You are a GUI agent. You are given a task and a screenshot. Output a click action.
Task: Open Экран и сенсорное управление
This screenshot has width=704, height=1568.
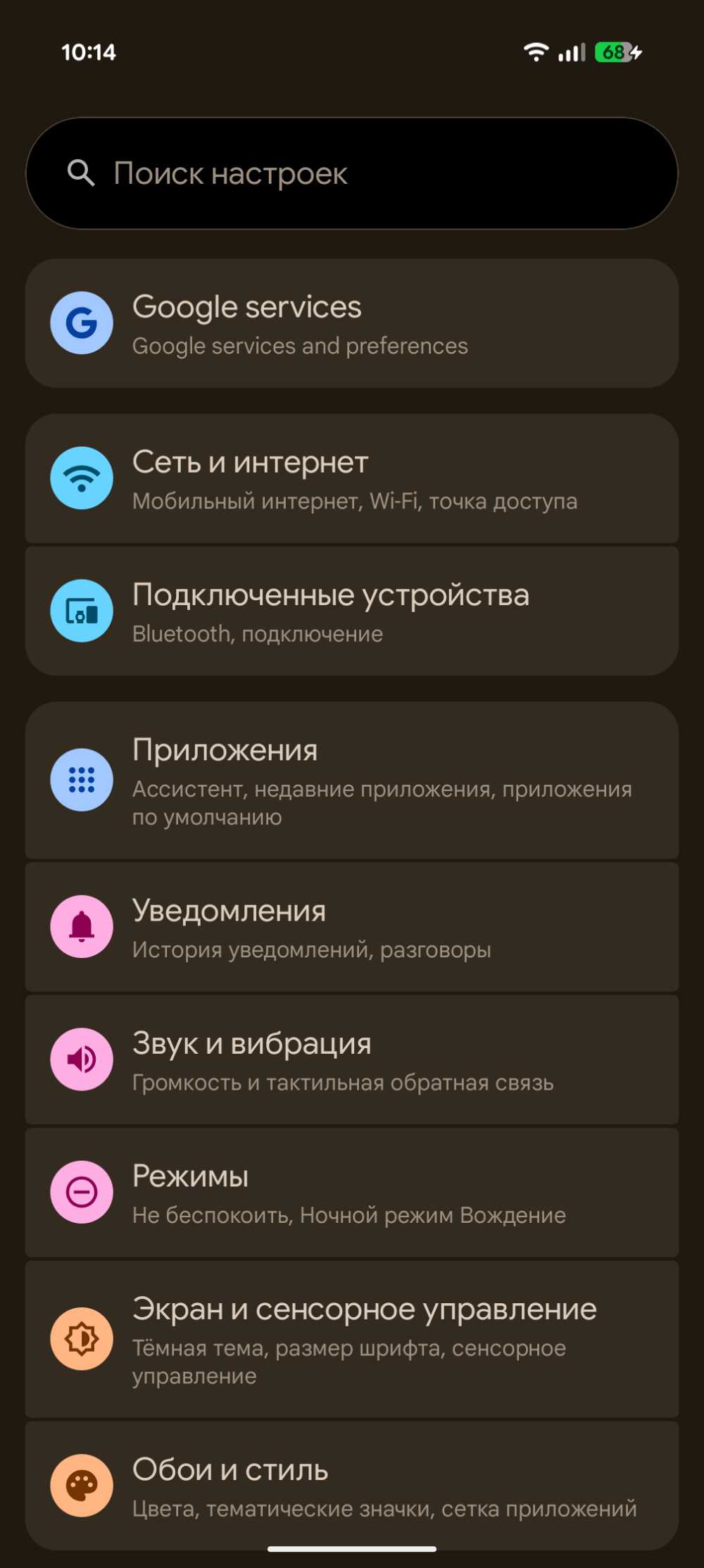pos(352,1339)
